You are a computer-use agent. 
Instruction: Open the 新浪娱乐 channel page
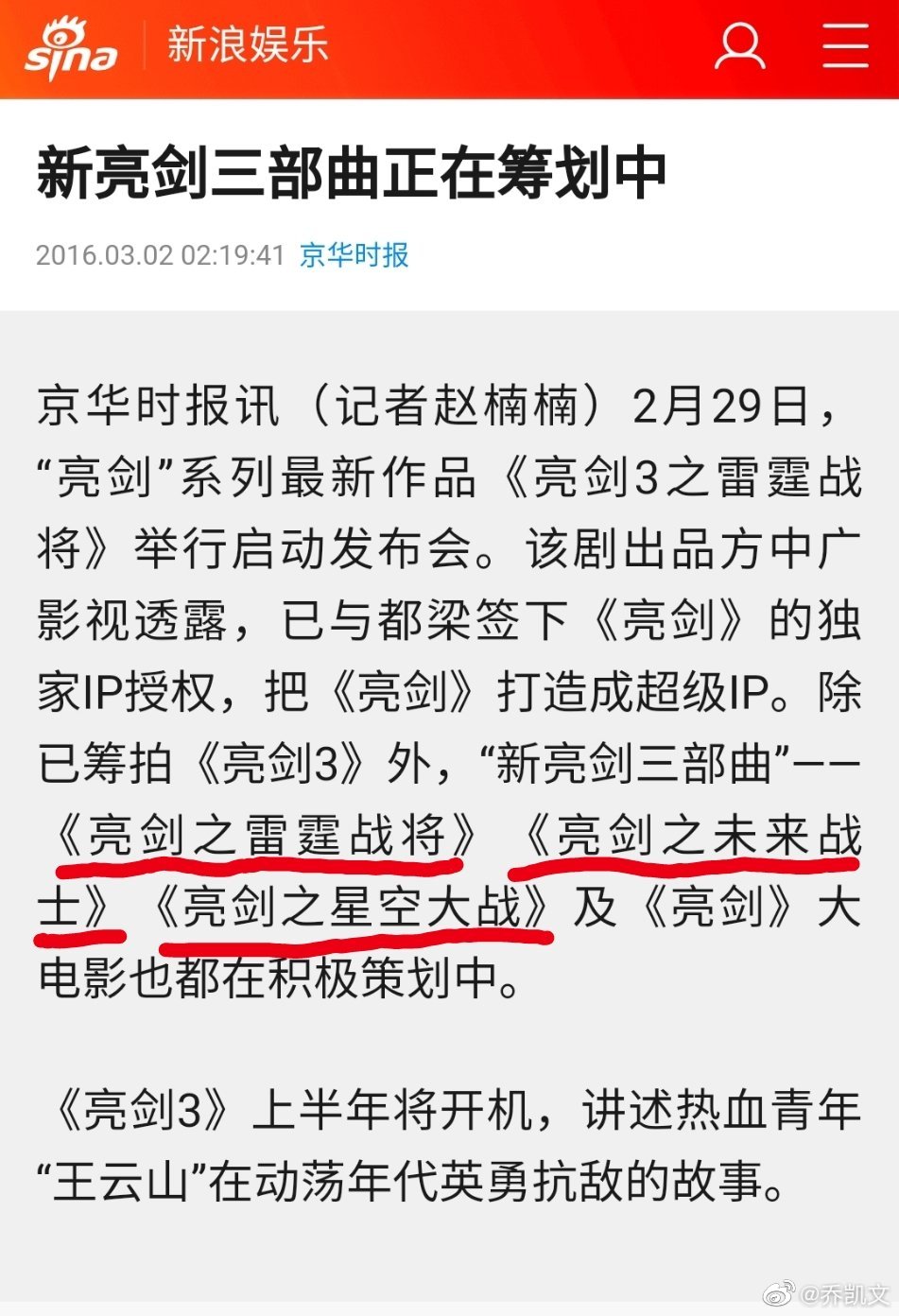point(248,45)
